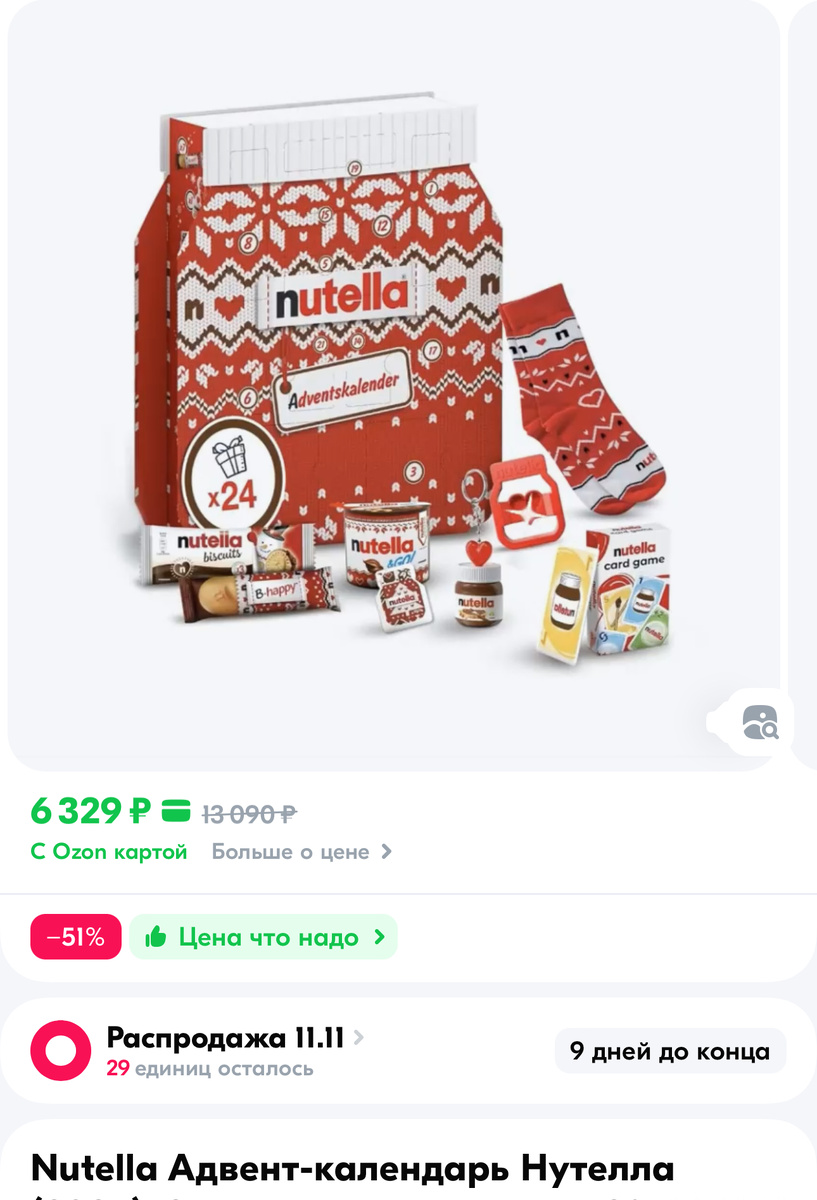Open Больше о цене details
This screenshot has height=1200, width=817.
[288, 852]
